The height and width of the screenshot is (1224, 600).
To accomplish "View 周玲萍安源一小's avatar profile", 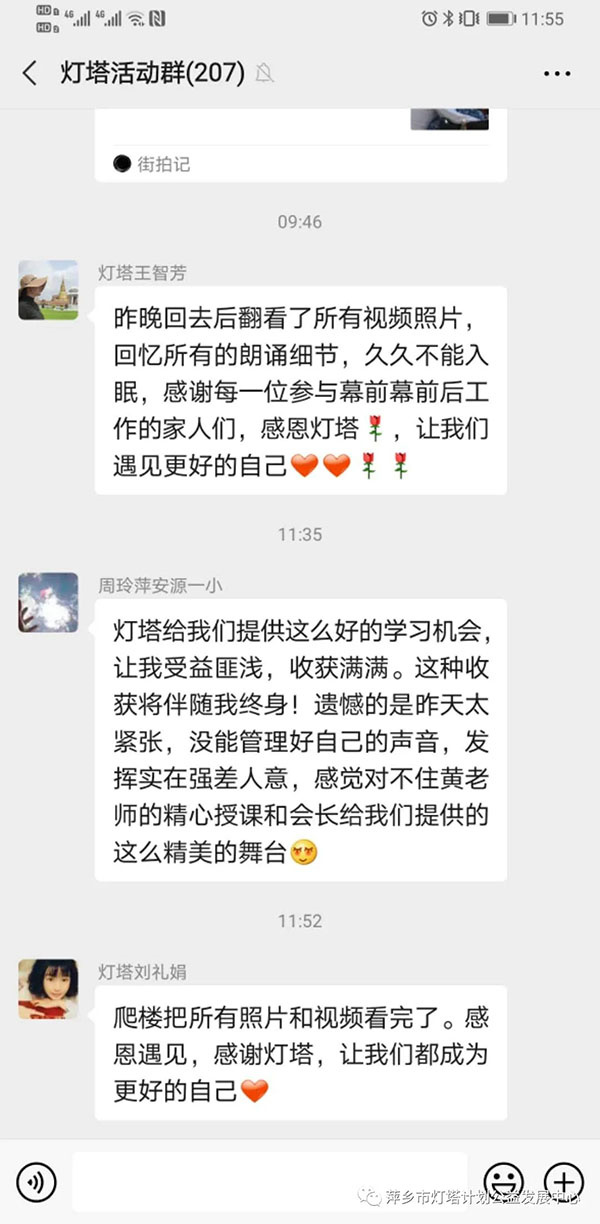I will click(x=48, y=602).
